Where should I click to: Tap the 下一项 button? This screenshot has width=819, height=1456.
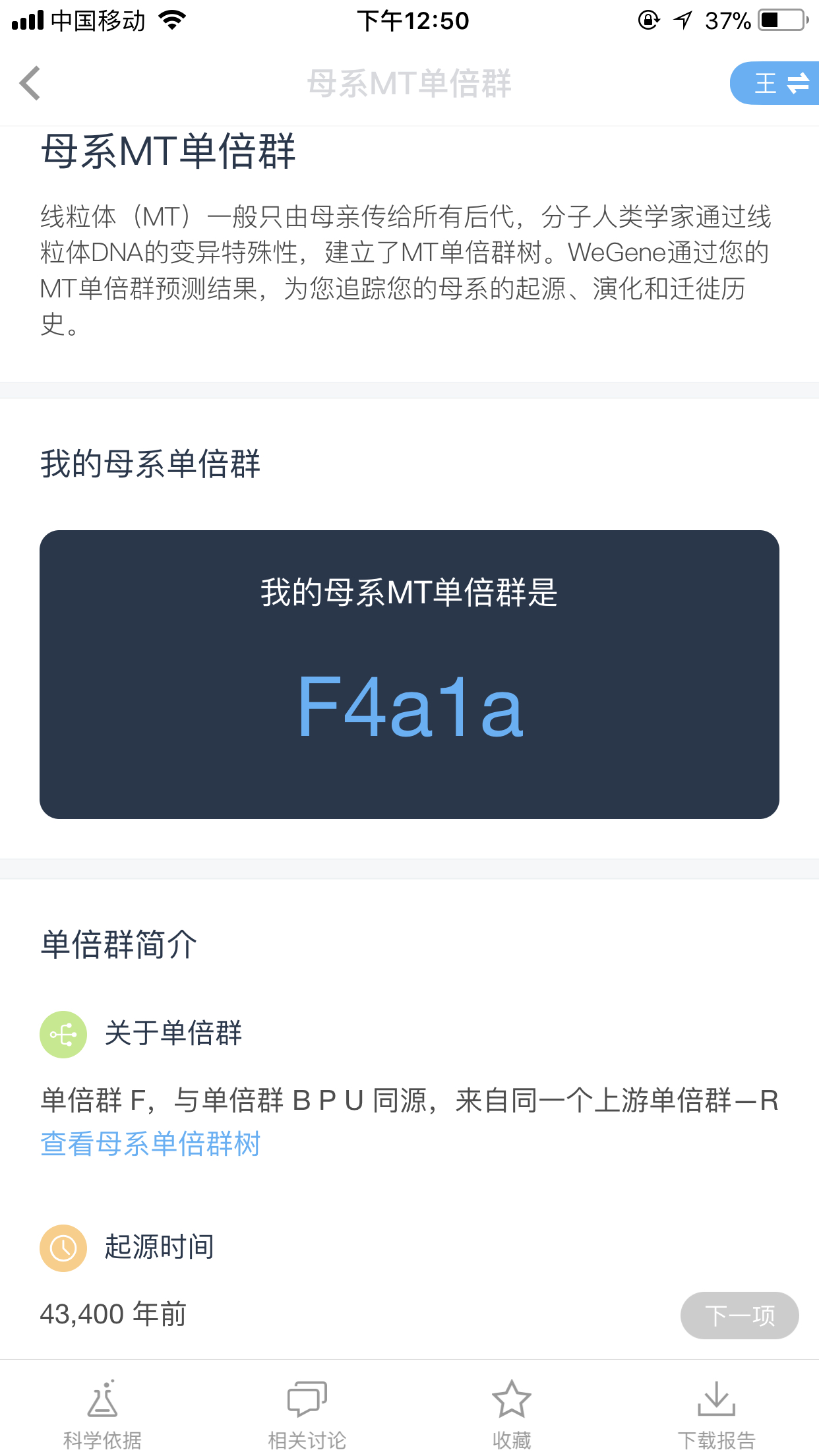739,1315
